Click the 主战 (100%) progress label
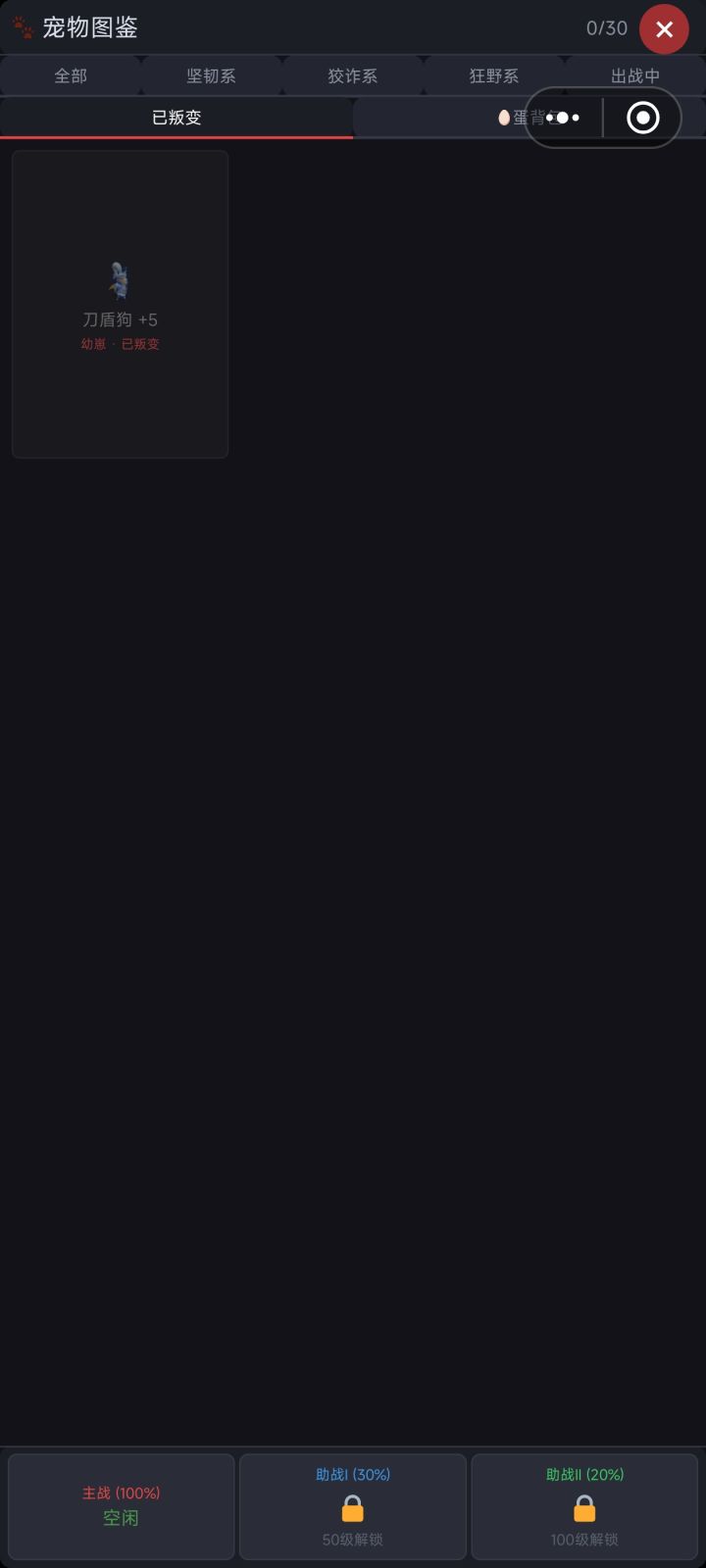Screen dimensions: 706x1568 click(x=120, y=1494)
